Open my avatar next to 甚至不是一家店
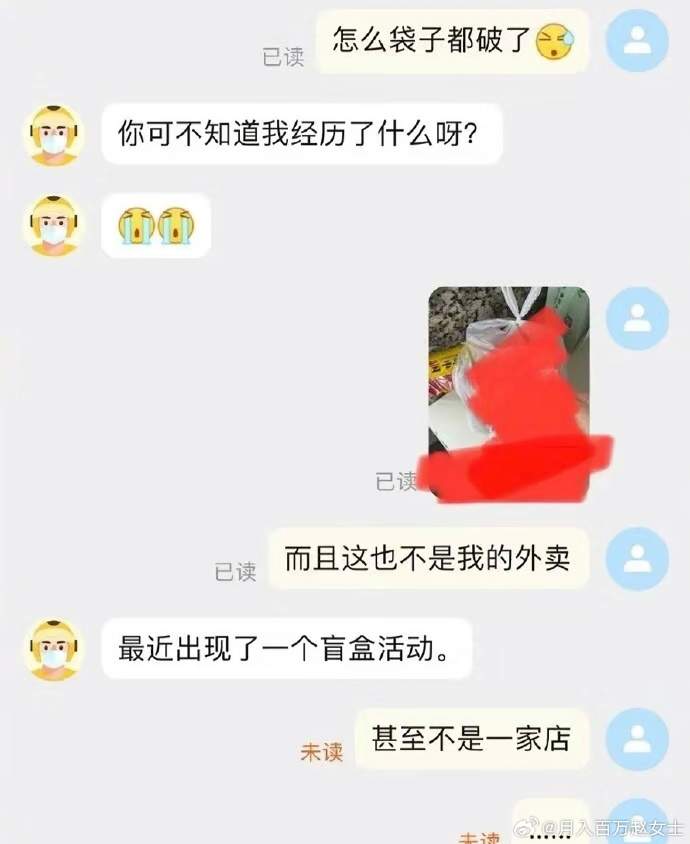690x844 pixels. [637, 739]
